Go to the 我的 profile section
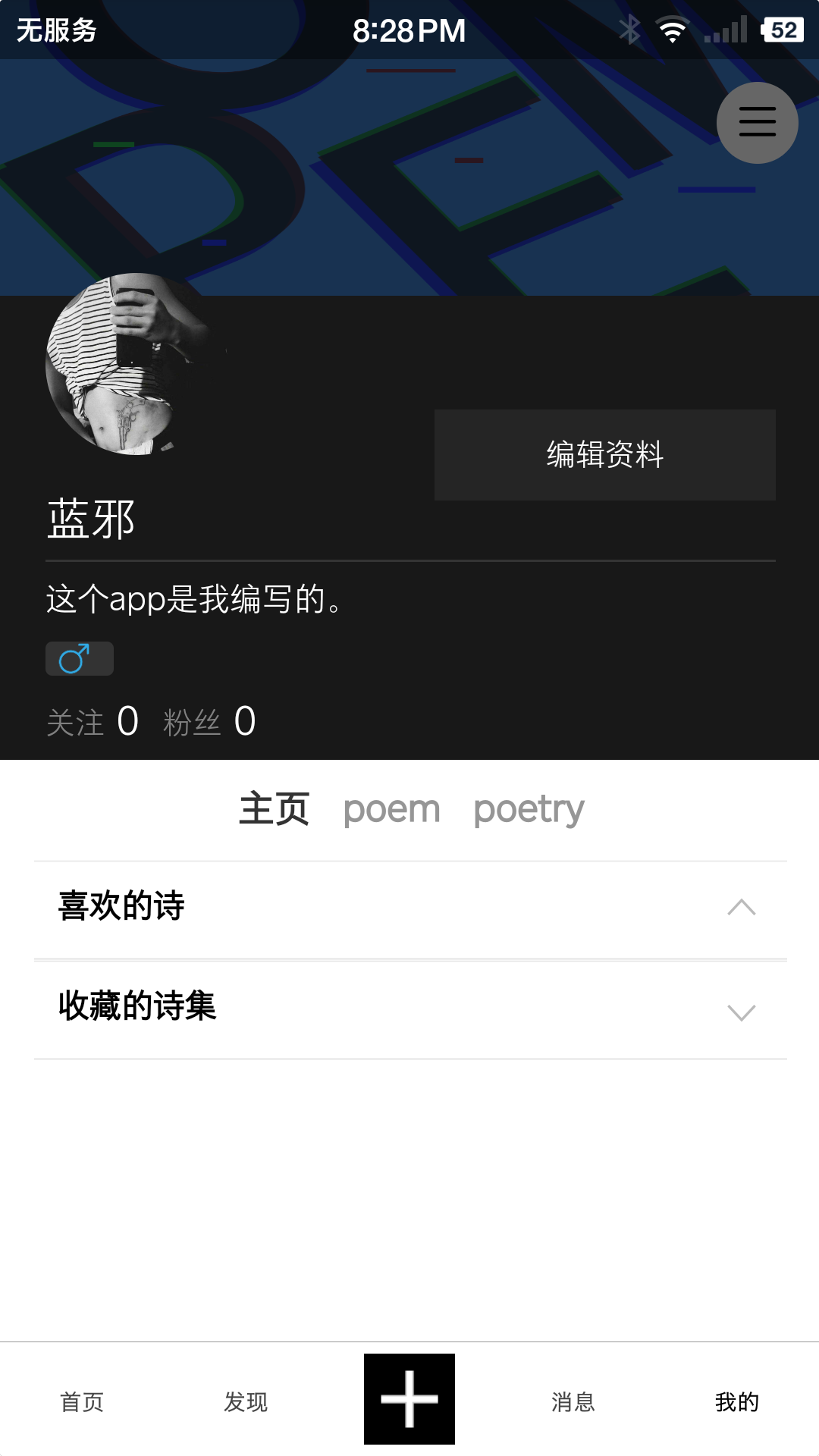 click(736, 1403)
